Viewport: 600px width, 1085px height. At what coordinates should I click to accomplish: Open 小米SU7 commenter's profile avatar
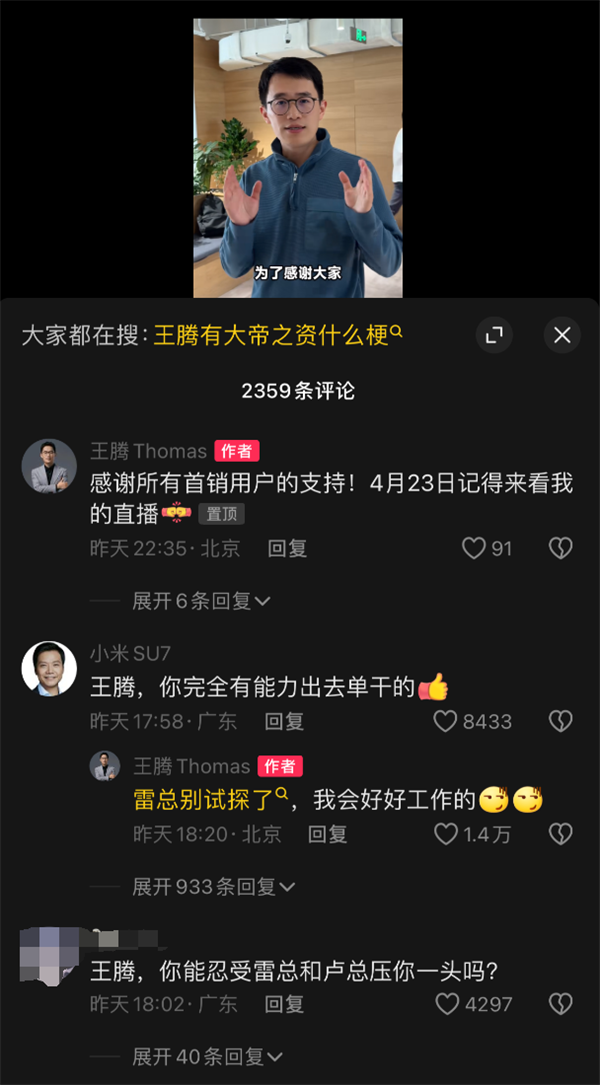49,668
